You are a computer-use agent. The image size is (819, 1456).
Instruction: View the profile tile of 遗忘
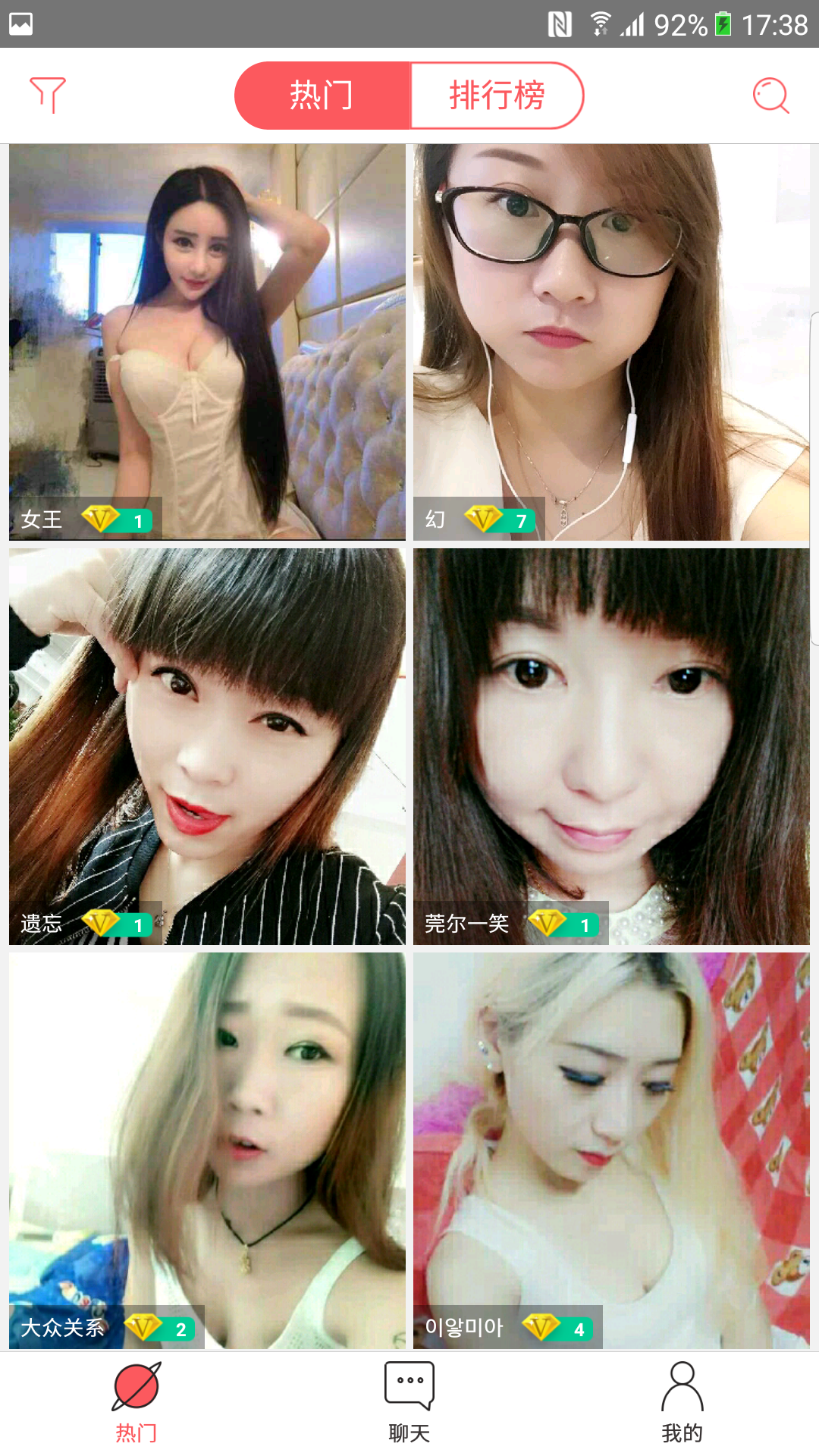tap(207, 746)
